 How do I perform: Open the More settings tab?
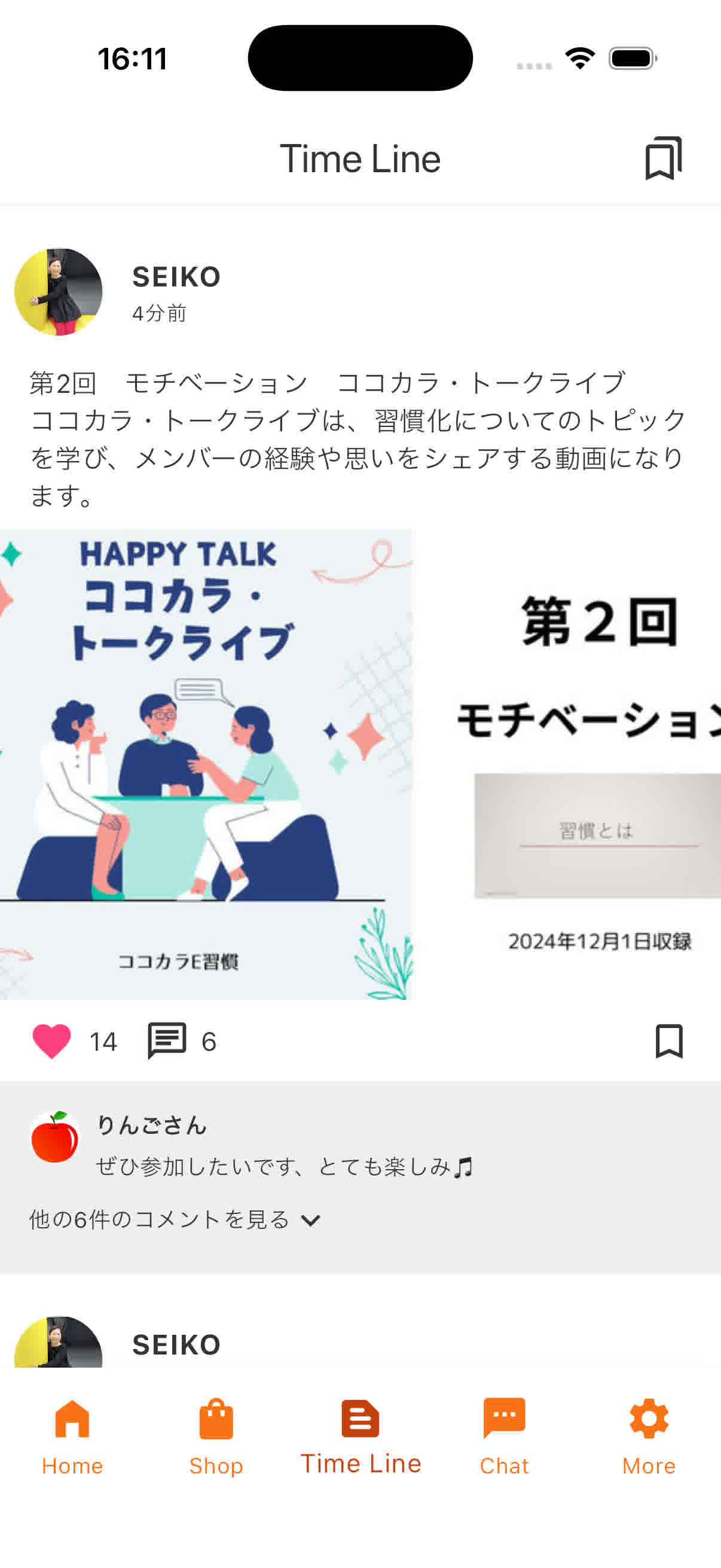point(649,1438)
